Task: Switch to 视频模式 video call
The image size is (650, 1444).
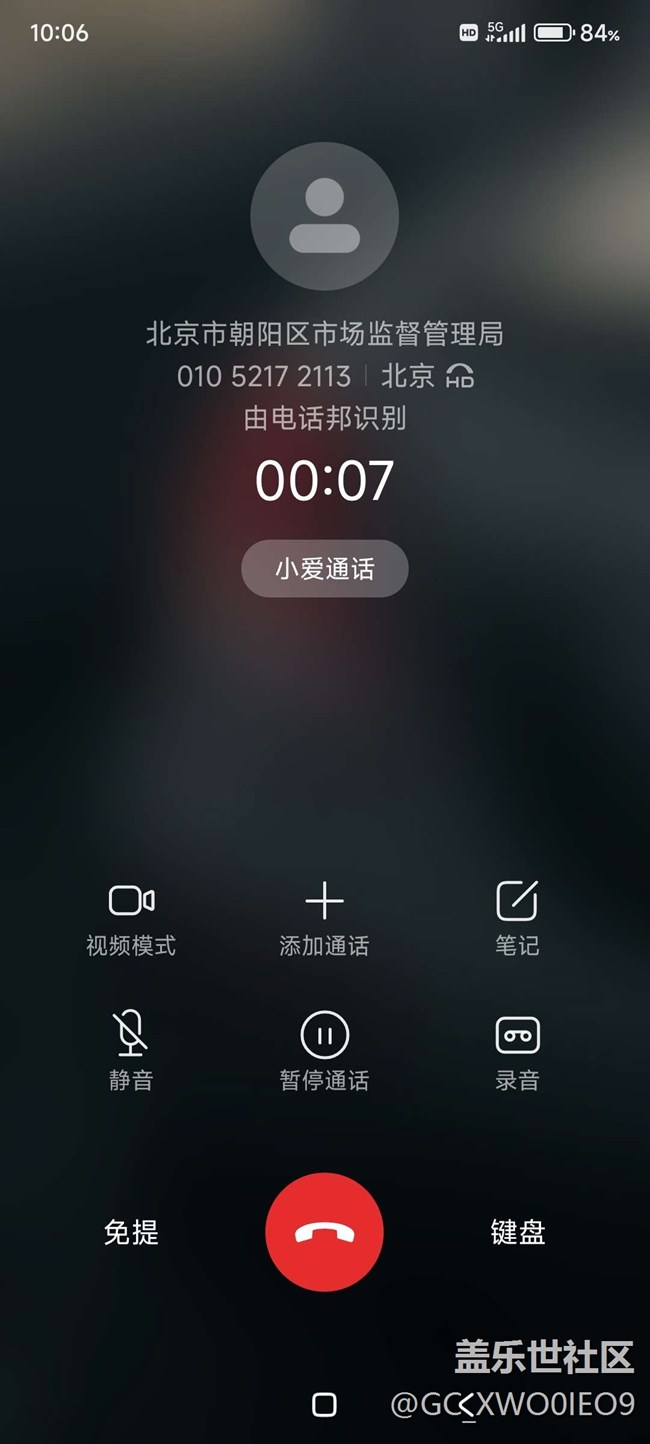Action: coord(131,919)
